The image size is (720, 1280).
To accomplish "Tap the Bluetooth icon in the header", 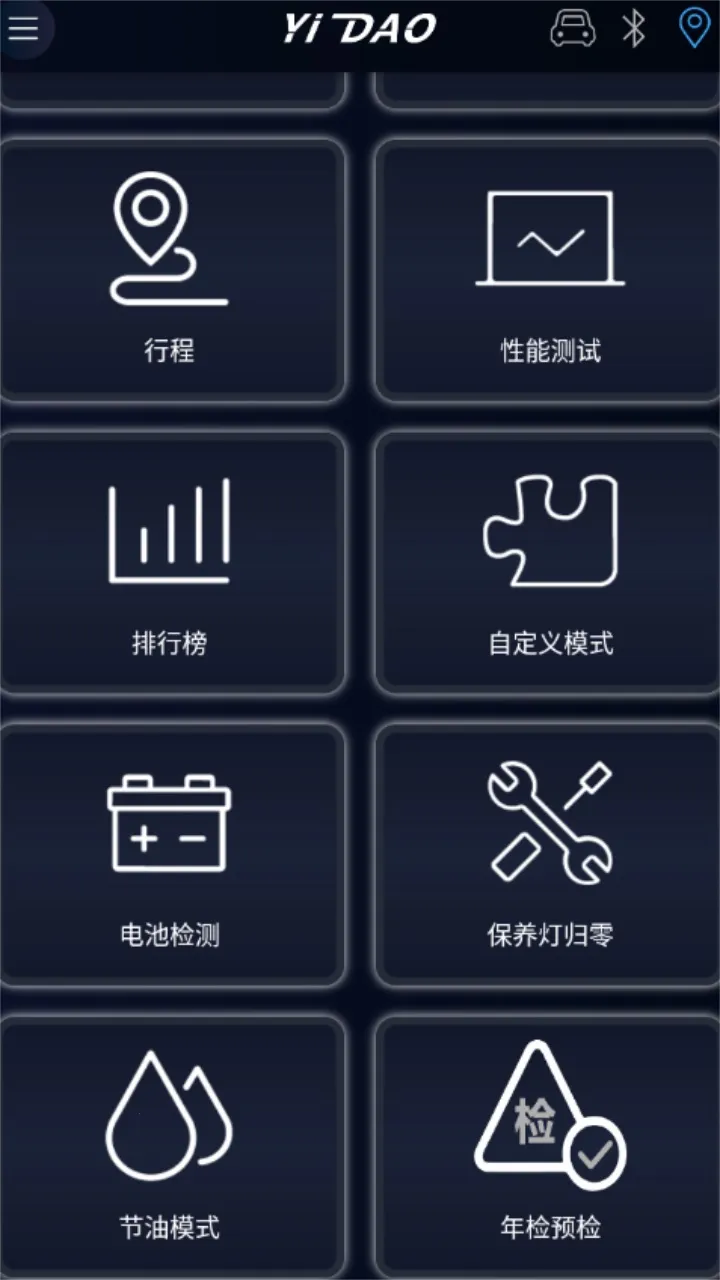I will point(634,28).
